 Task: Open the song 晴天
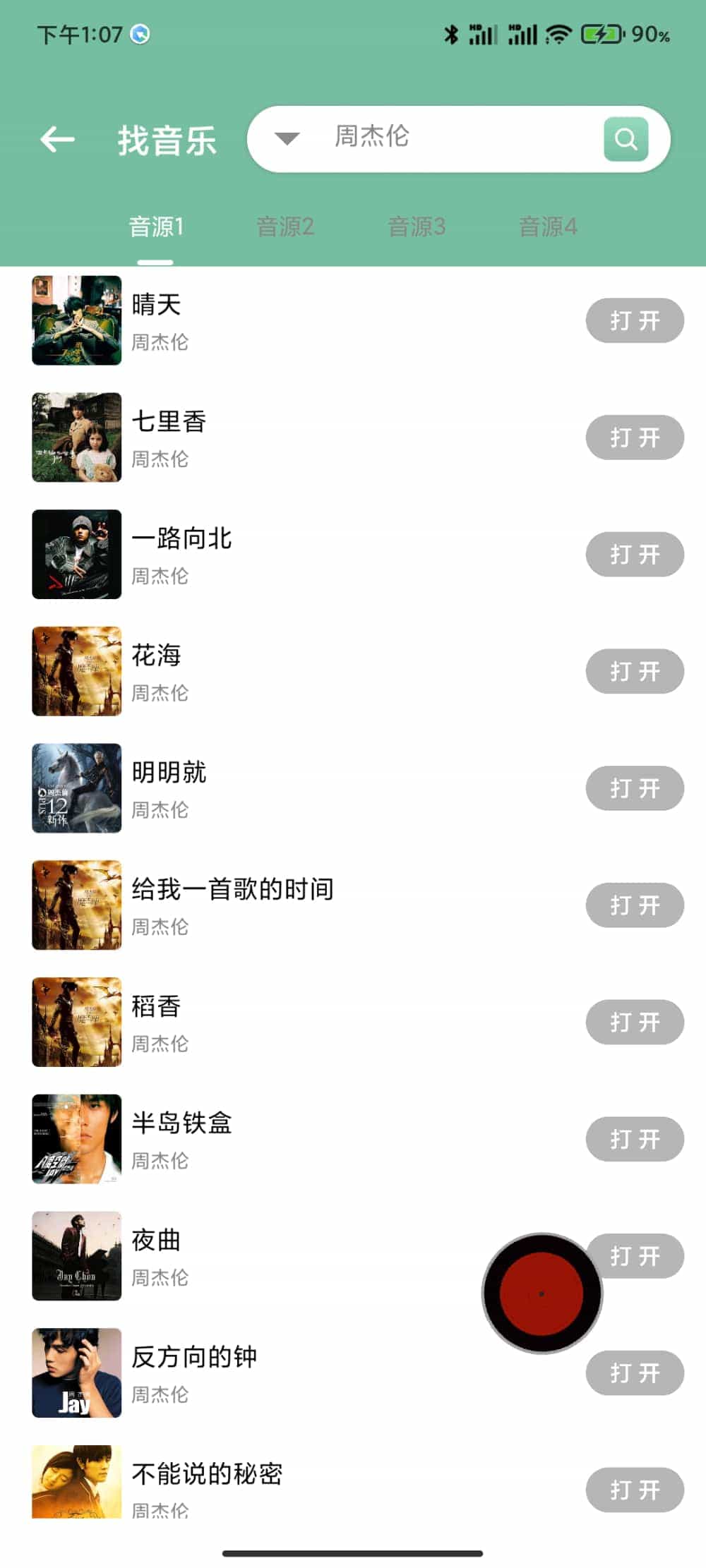pyautogui.click(x=634, y=320)
